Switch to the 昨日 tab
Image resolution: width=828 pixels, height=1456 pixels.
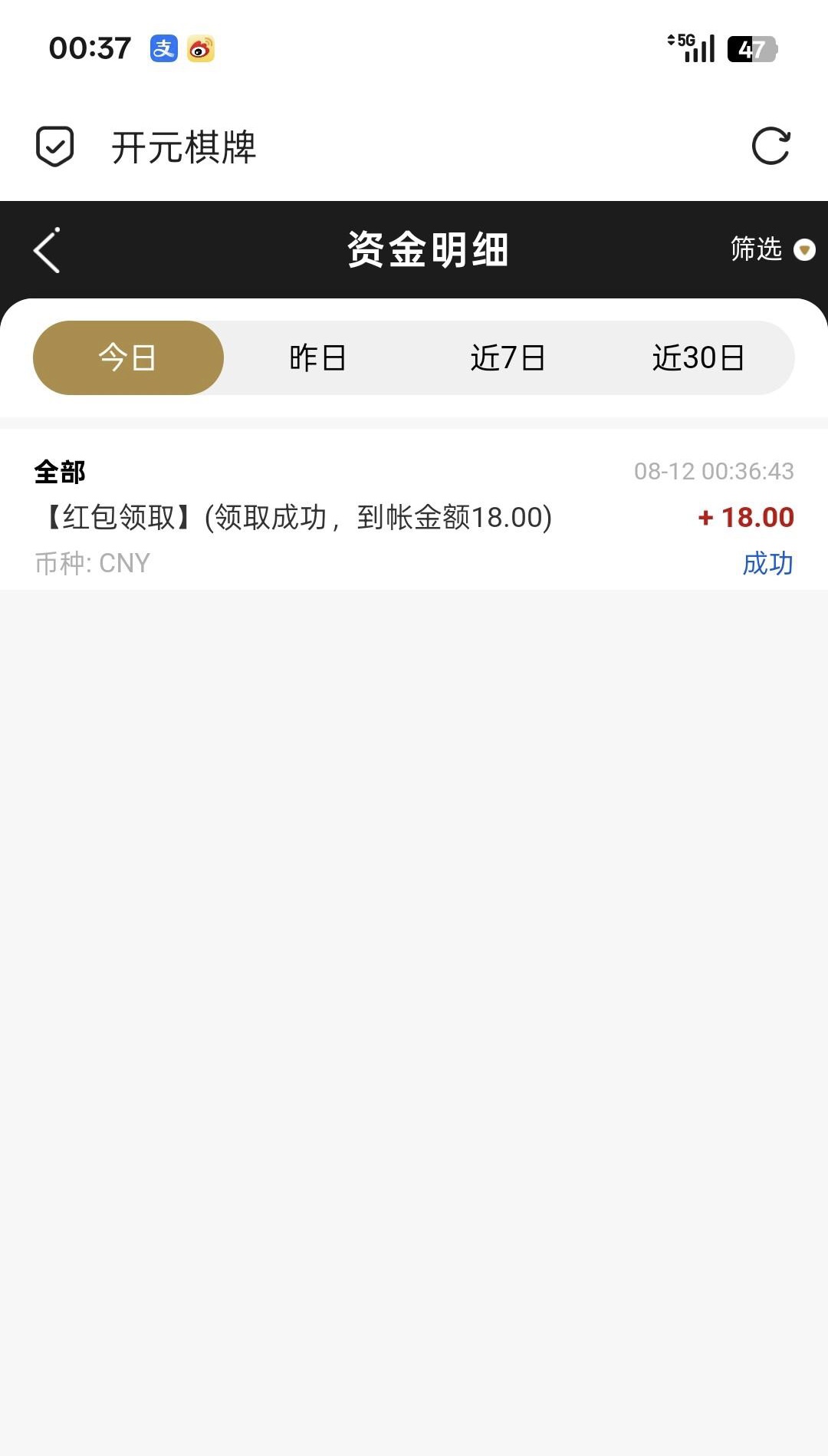[x=317, y=357]
